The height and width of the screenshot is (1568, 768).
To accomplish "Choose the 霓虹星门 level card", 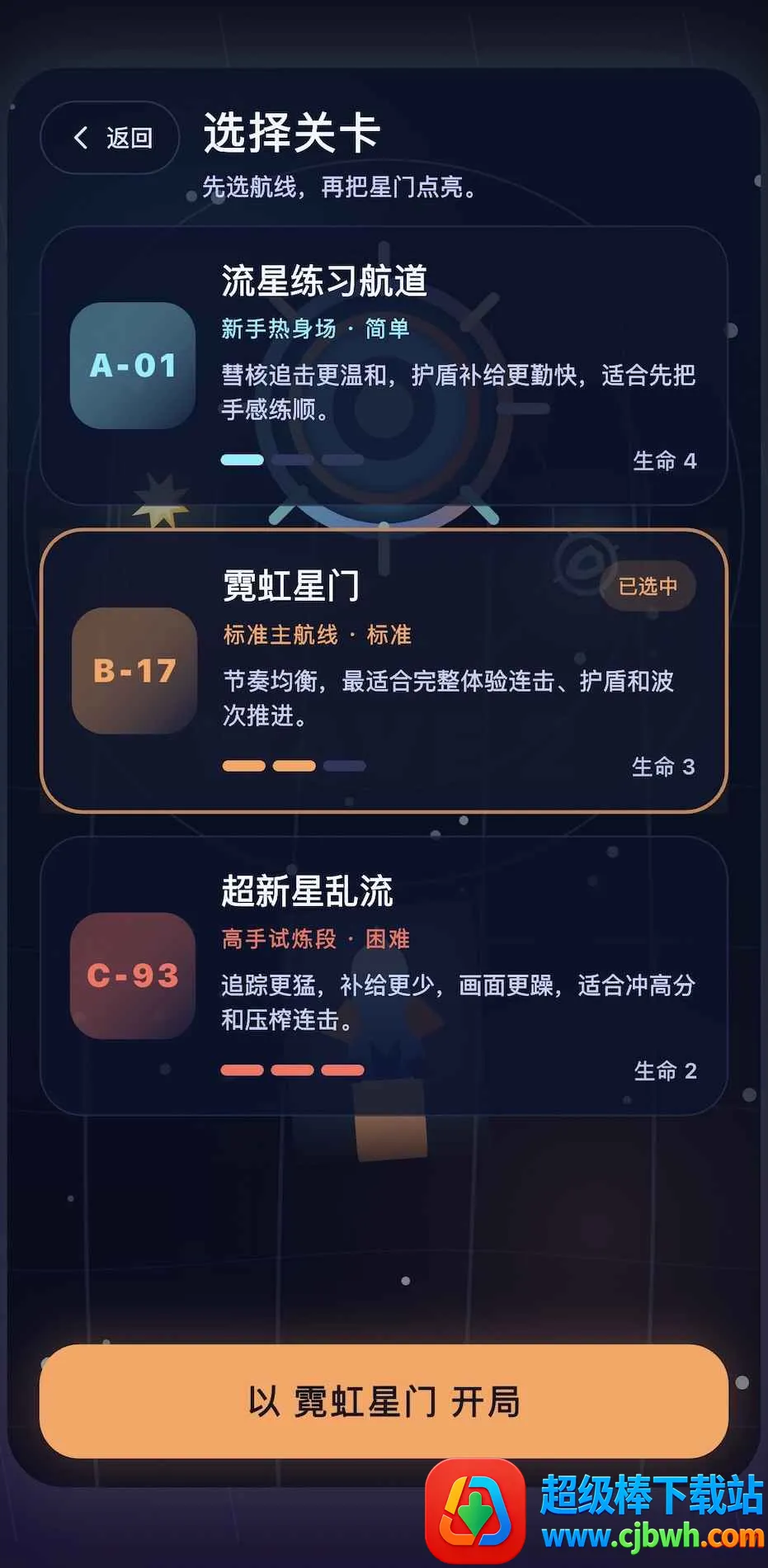I will tap(384, 671).
